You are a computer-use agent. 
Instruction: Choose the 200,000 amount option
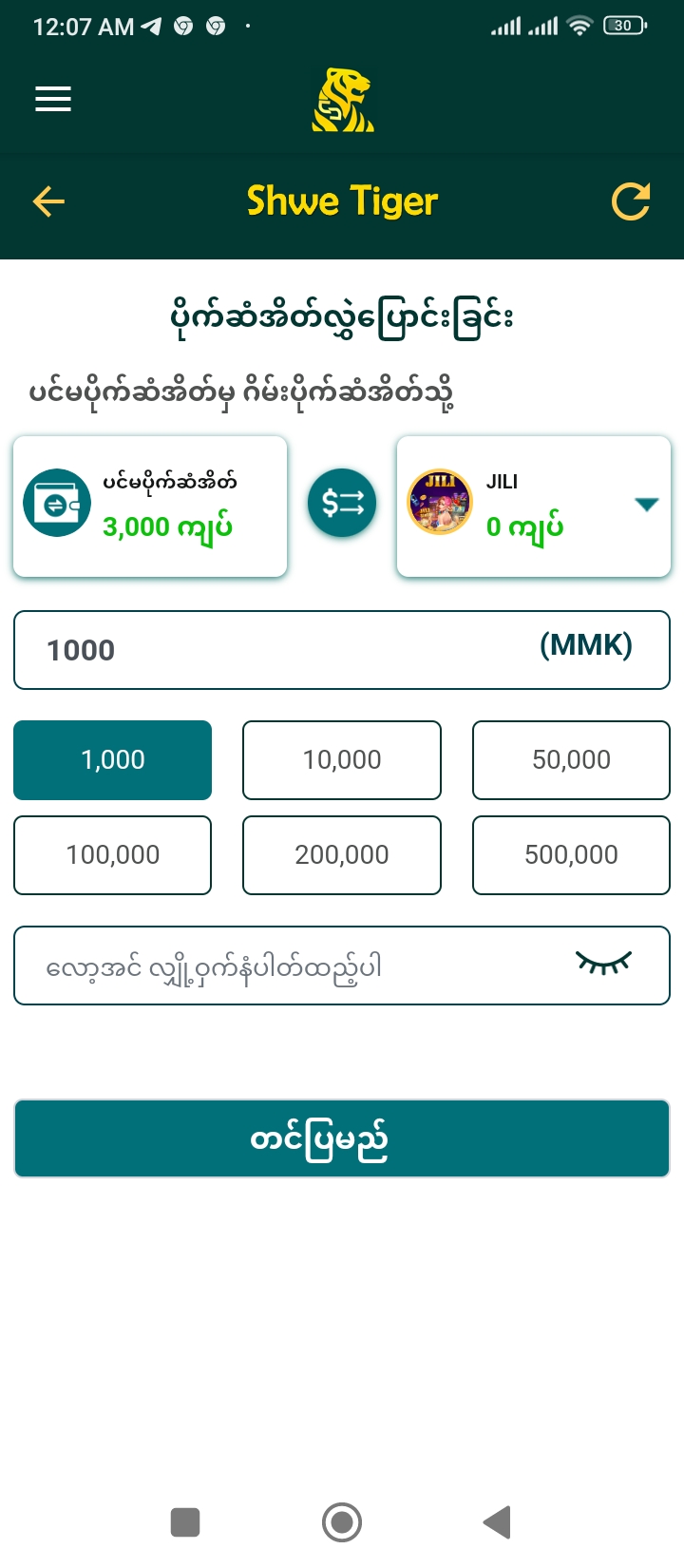pos(342,855)
